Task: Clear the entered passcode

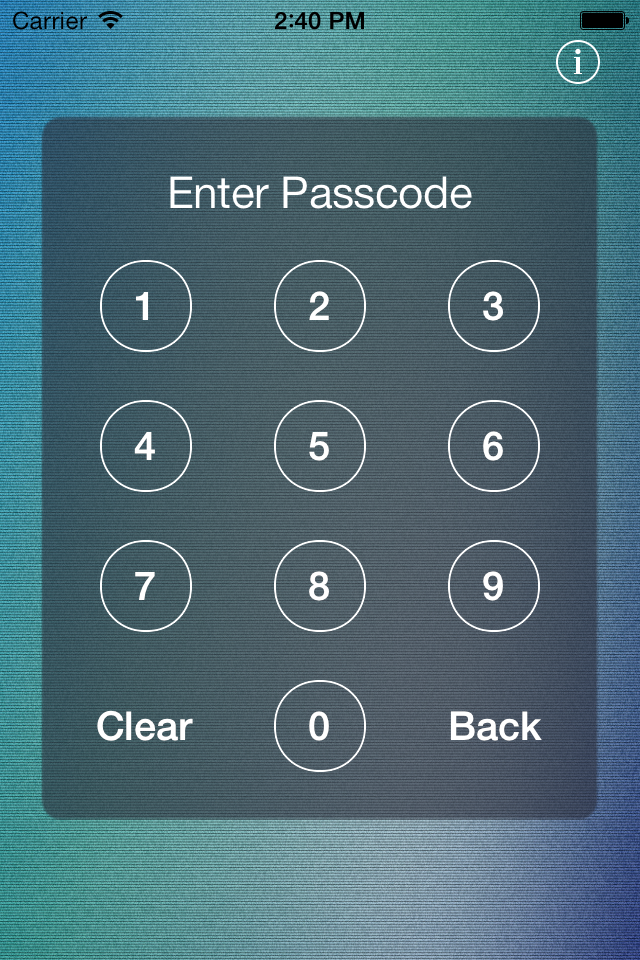Action: (x=144, y=727)
